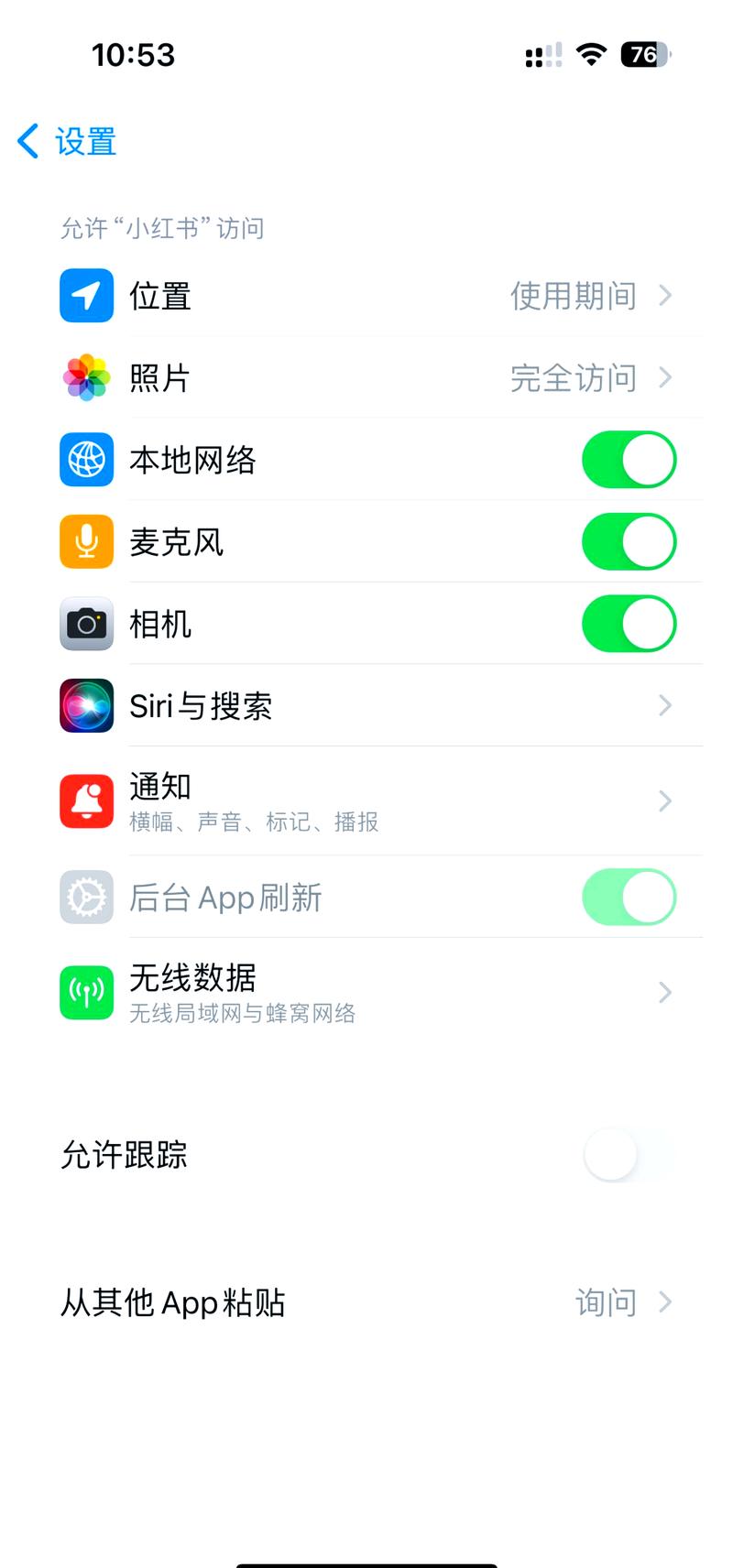Open 无线数据 network settings
This screenshot has height=1568, width=733.
tap(366, 992)
